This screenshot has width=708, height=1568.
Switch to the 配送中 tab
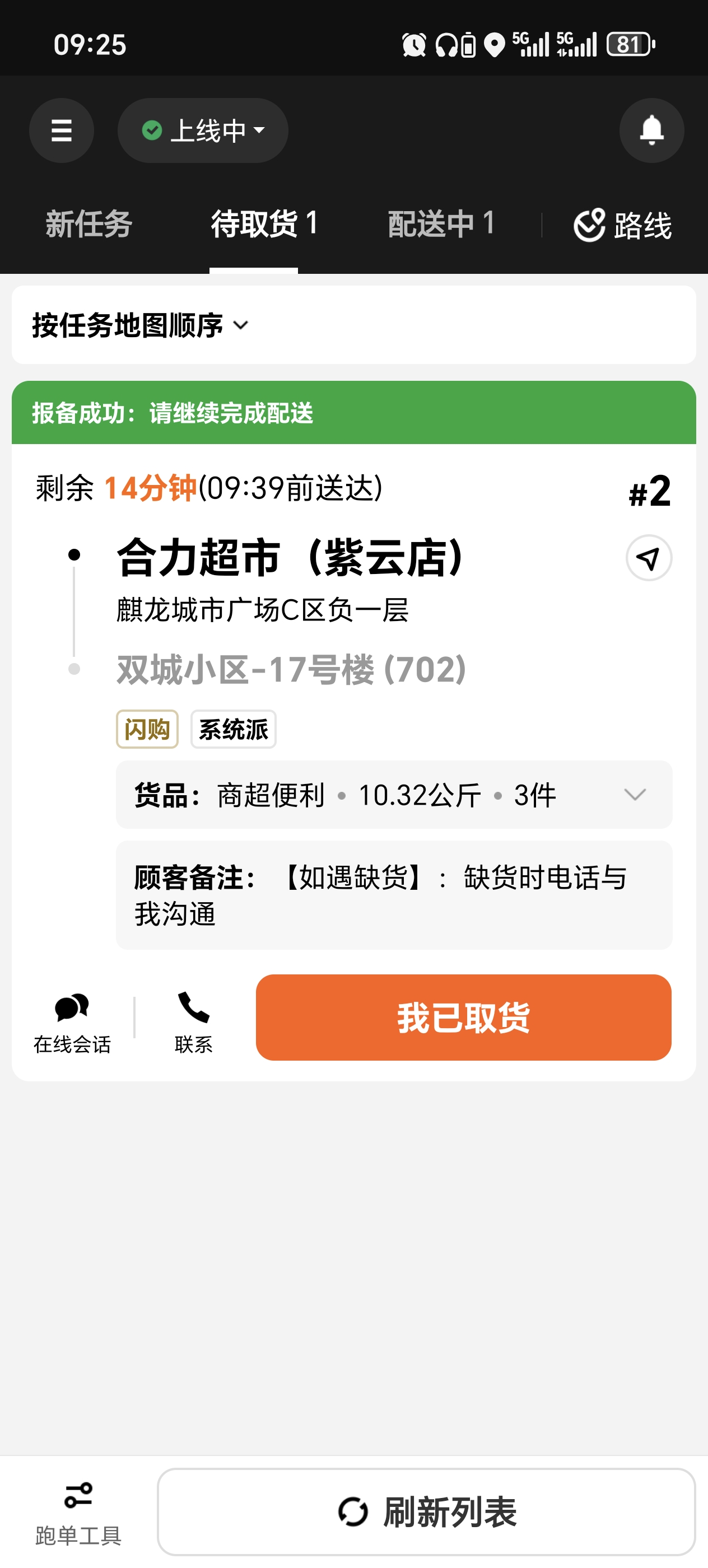(x=441, y=224)
